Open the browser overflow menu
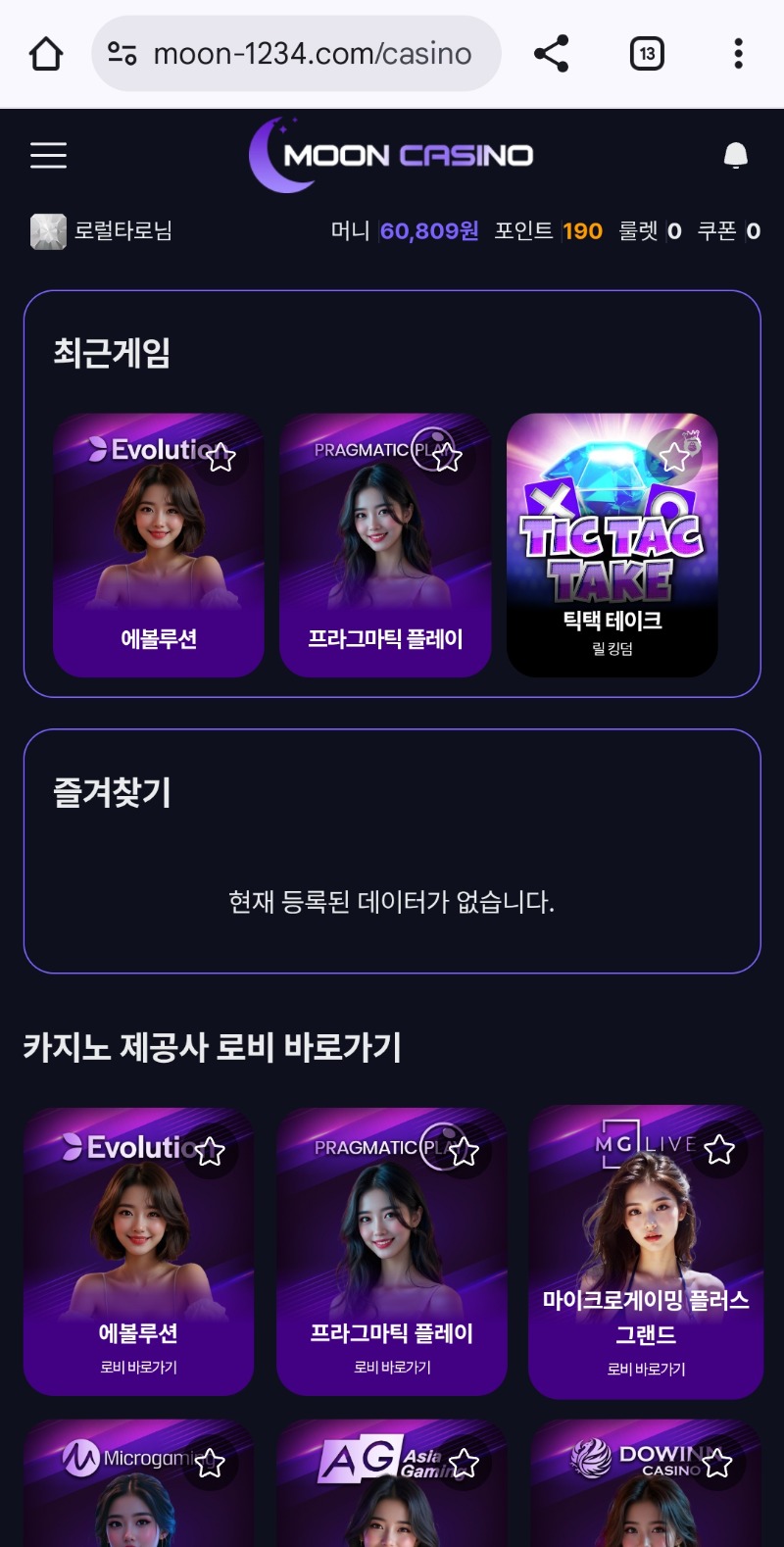The image size is (784, 1547). click(738, 54)
